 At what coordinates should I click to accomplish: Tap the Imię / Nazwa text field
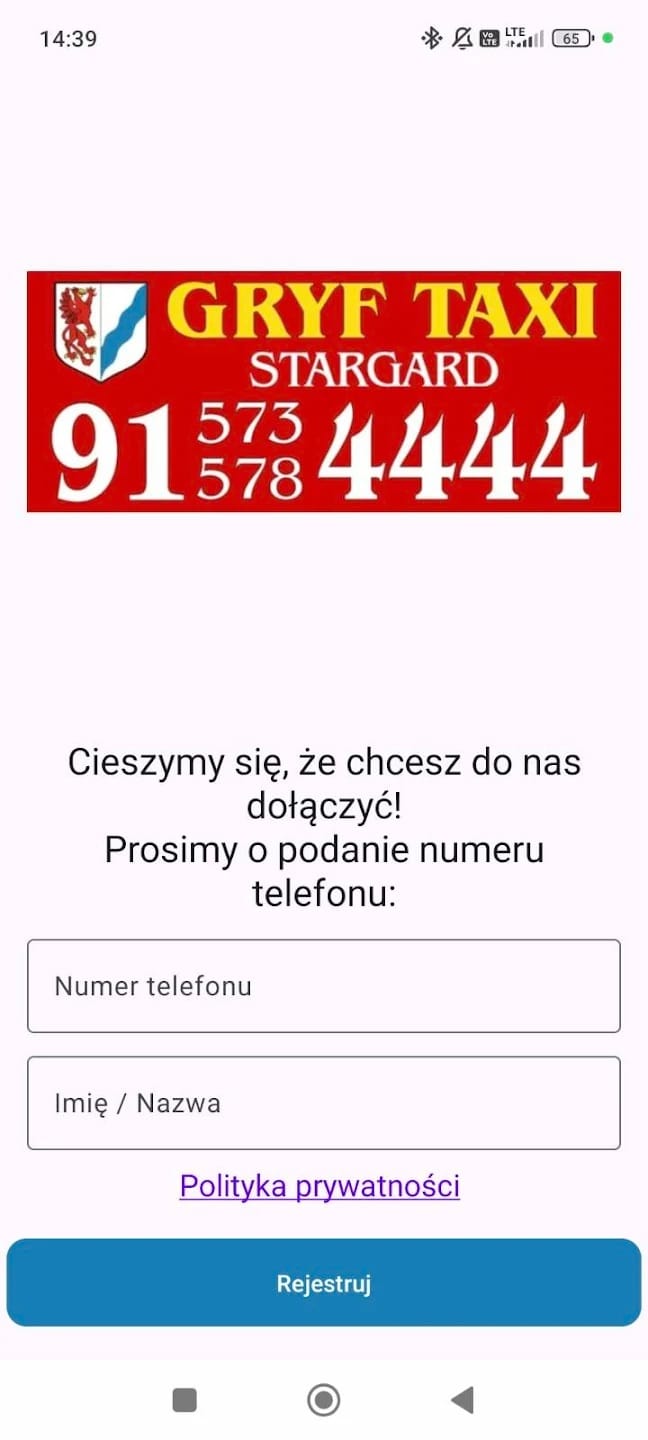tap(323, 1103)
